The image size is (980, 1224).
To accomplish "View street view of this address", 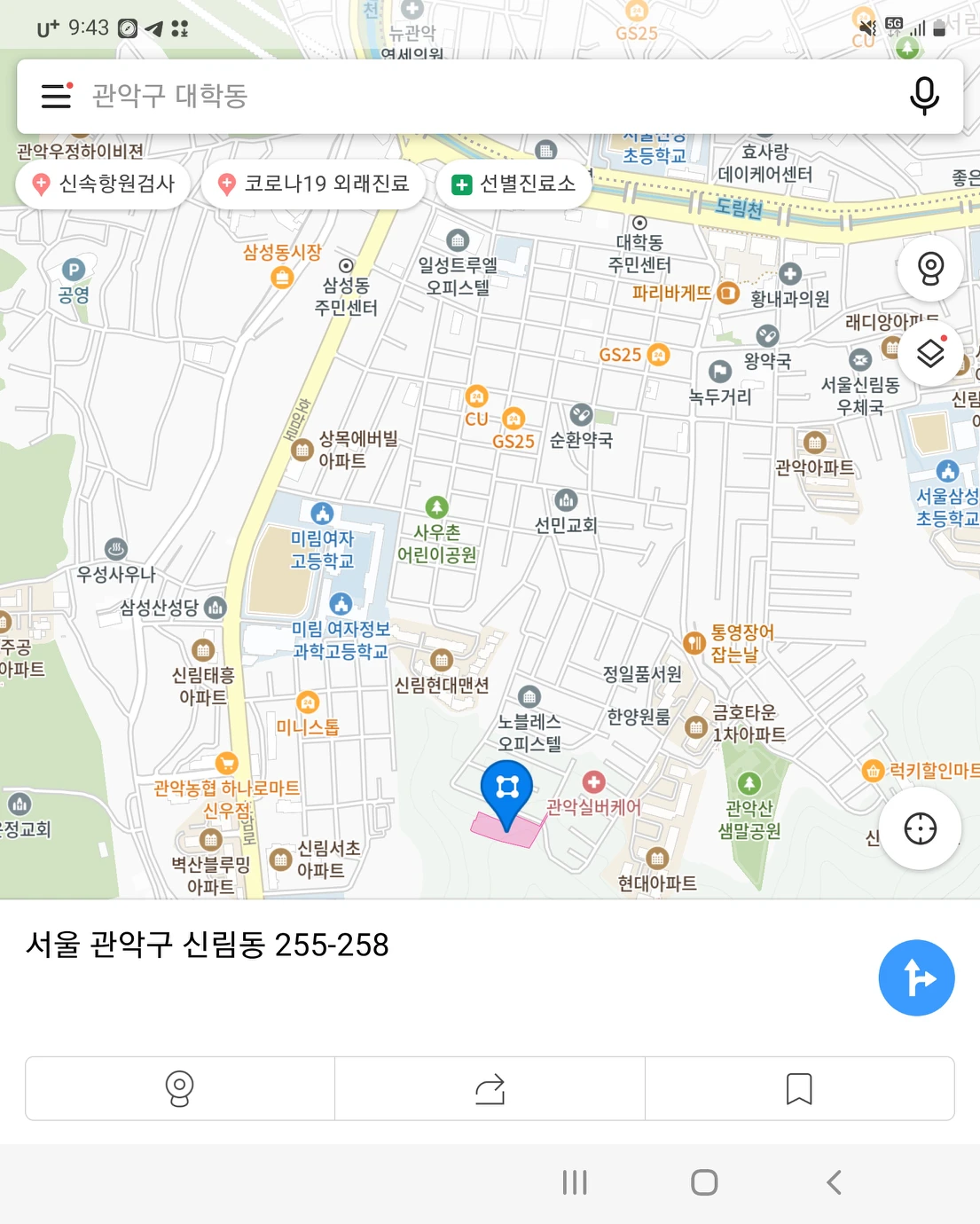I will pos(180,1088).
